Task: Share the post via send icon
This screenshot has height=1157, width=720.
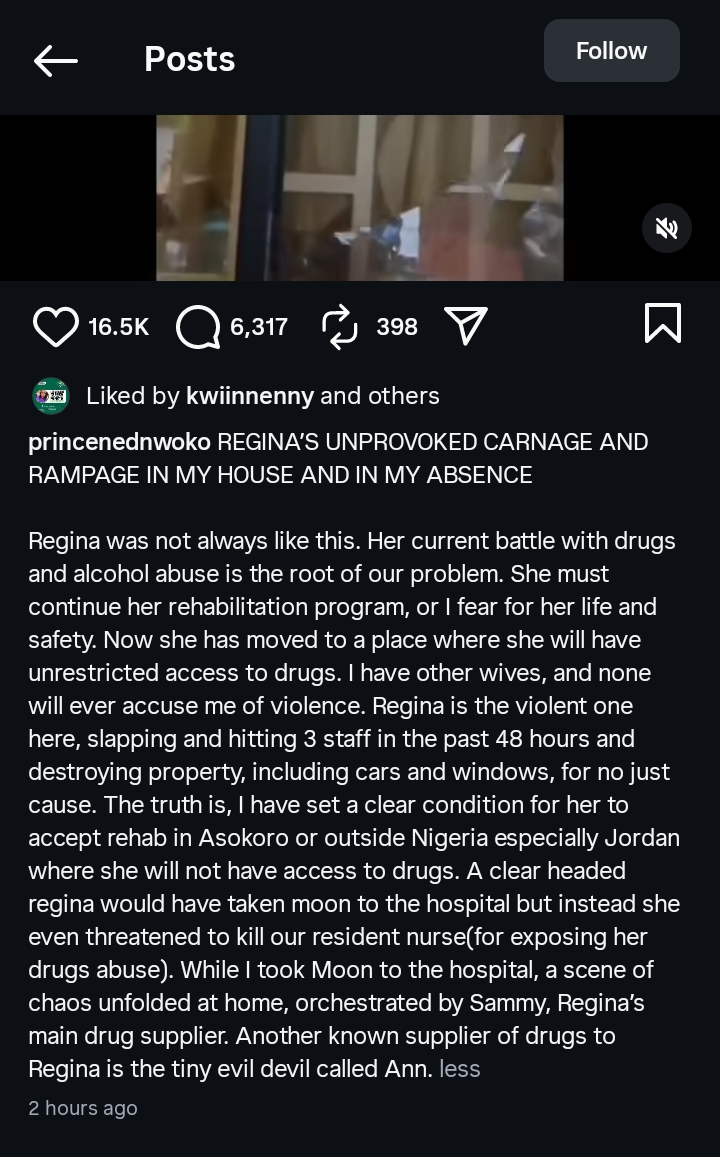Action: click(465, 327)
